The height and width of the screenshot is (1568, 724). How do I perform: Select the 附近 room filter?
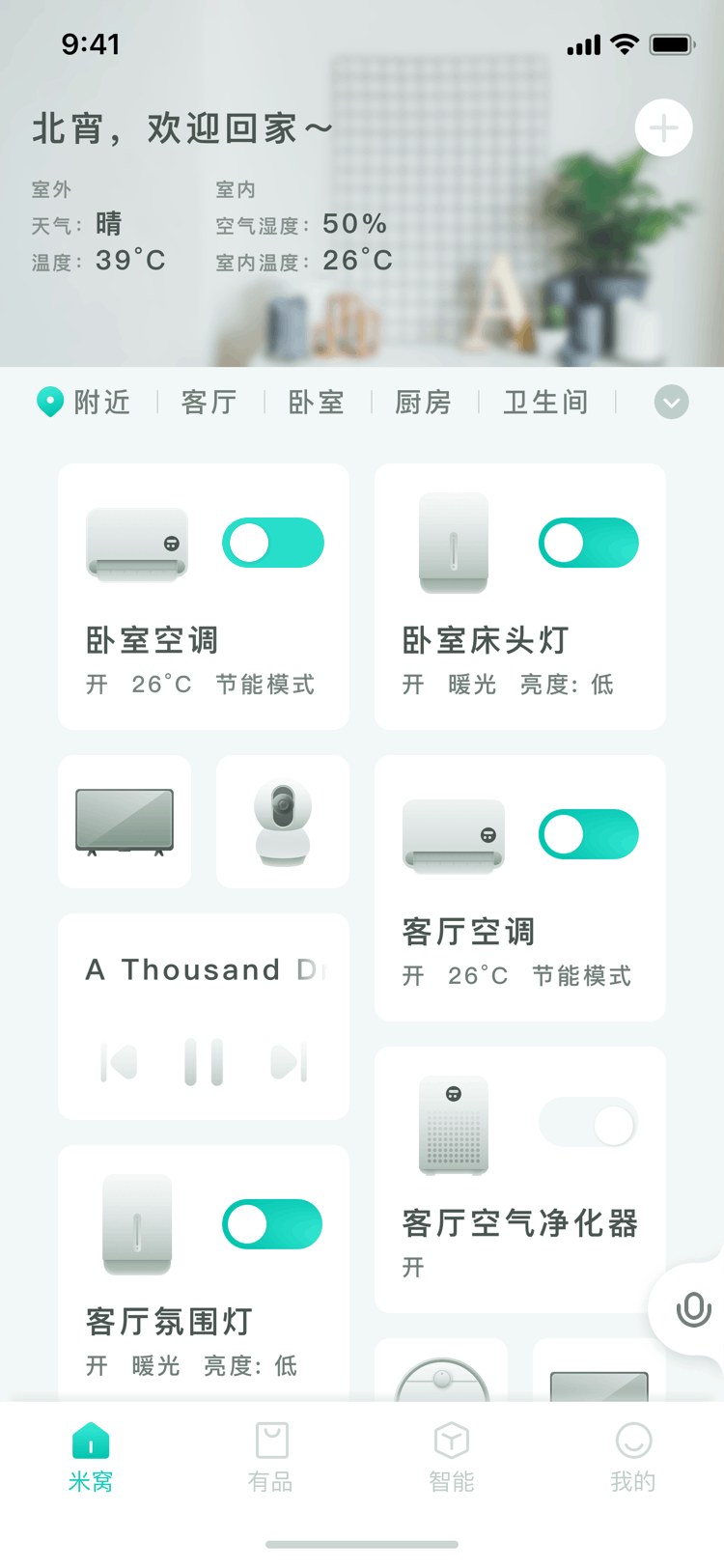pyautogui.click(x=85, y=402)
